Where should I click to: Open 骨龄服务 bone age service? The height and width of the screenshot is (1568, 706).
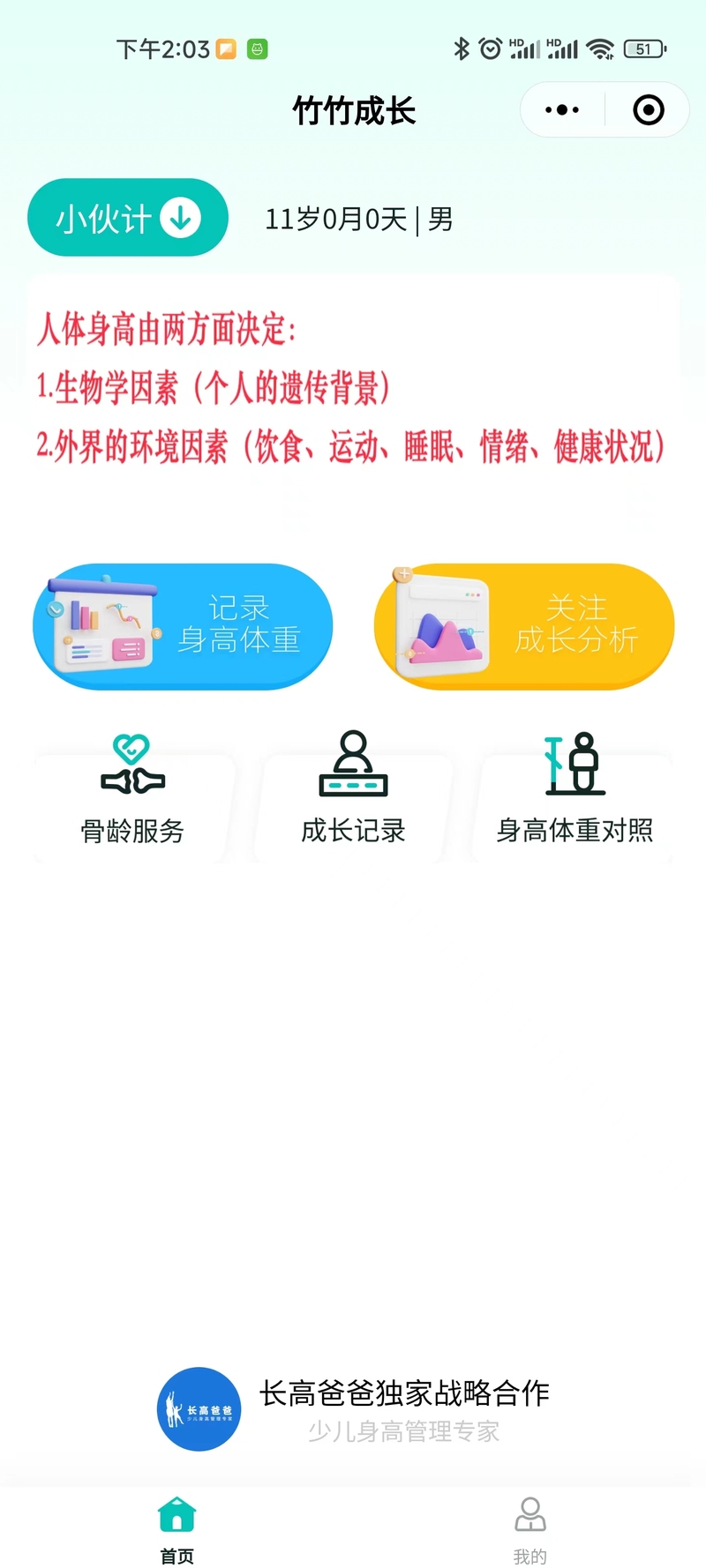pyautogui.click(x=132, y=788)
